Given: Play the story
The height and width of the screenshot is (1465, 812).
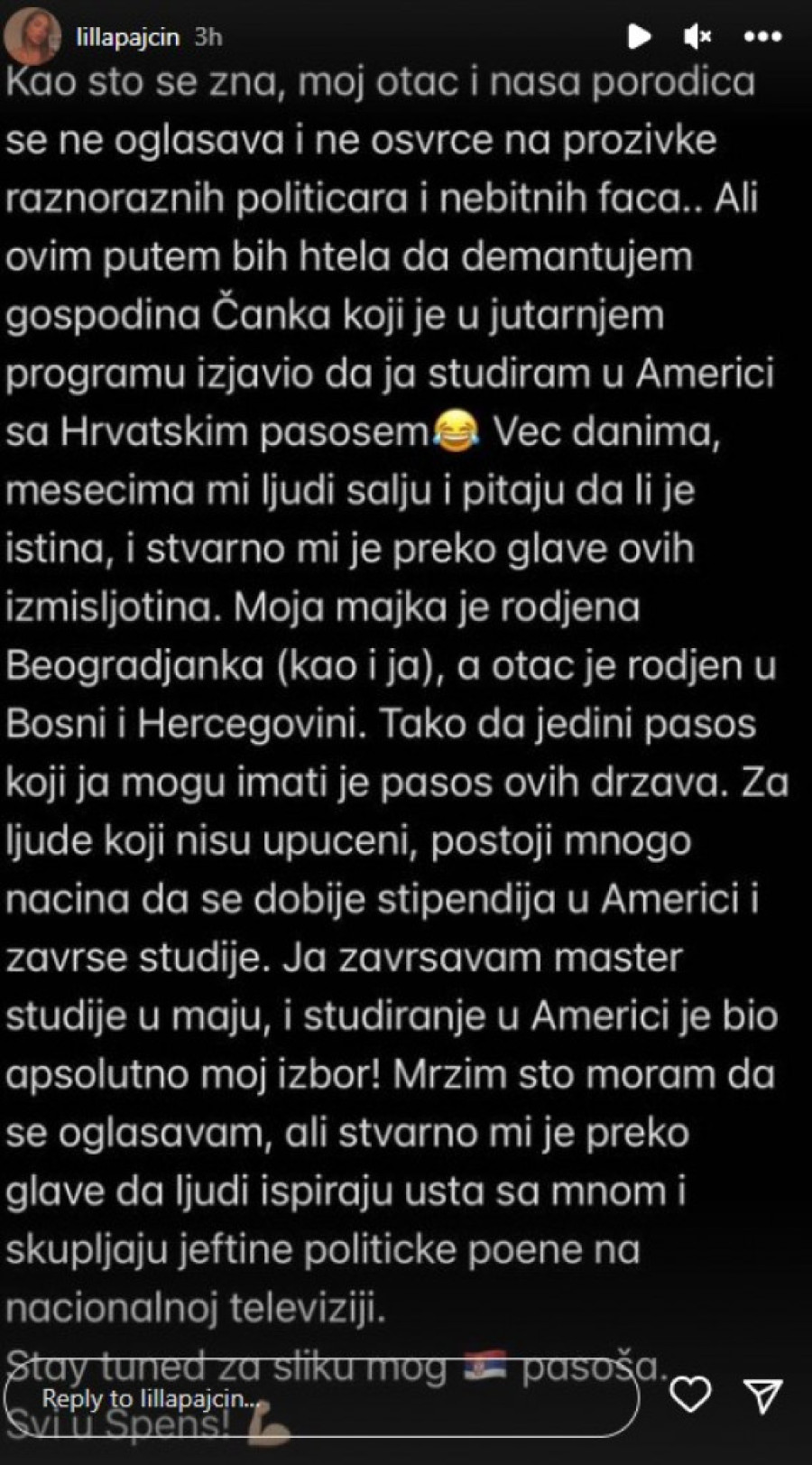Looking at the screenshot, I should point(639,37).
